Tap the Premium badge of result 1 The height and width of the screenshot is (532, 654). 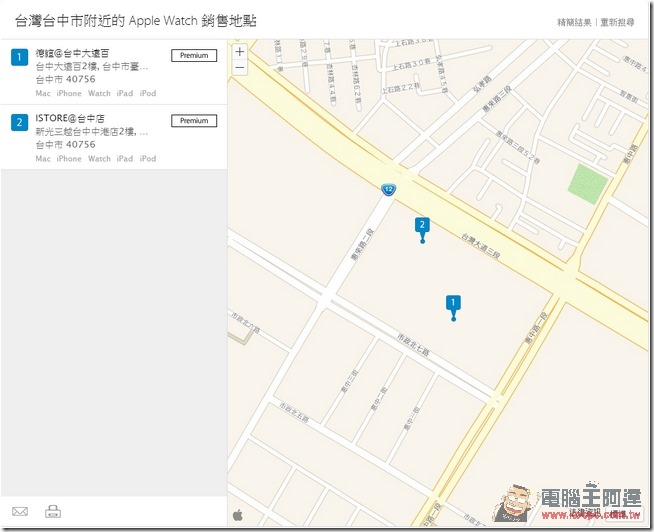(x=194, y=55)
